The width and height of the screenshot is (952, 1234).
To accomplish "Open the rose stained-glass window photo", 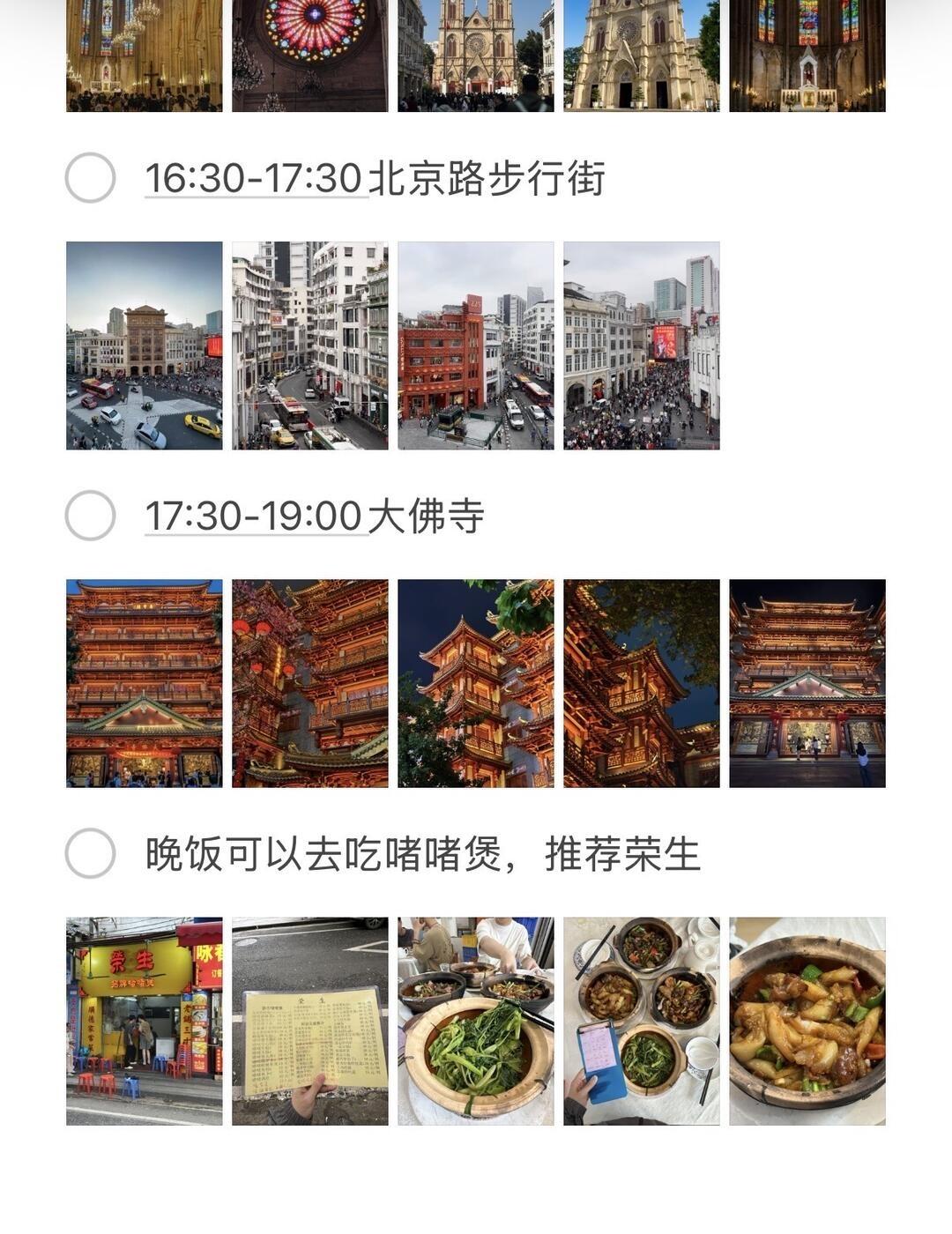I will tap(309, 55).
